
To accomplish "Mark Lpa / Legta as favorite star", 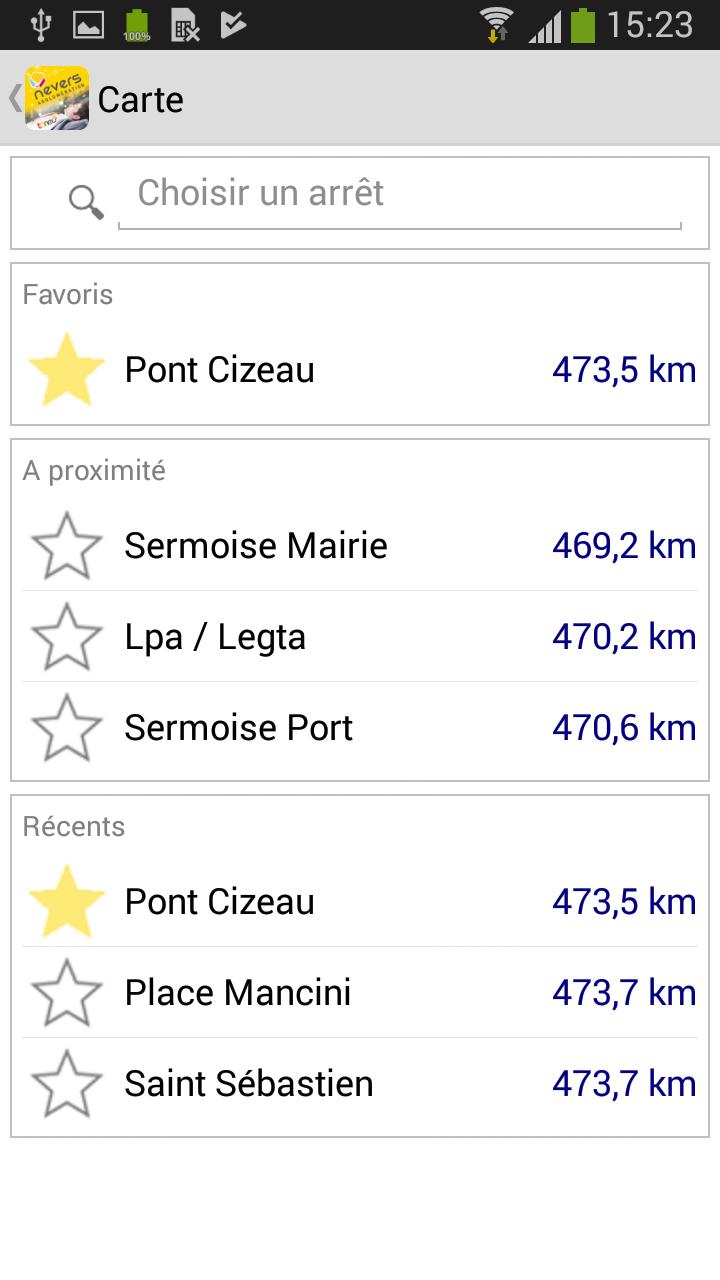I will [x=67, y=637].
